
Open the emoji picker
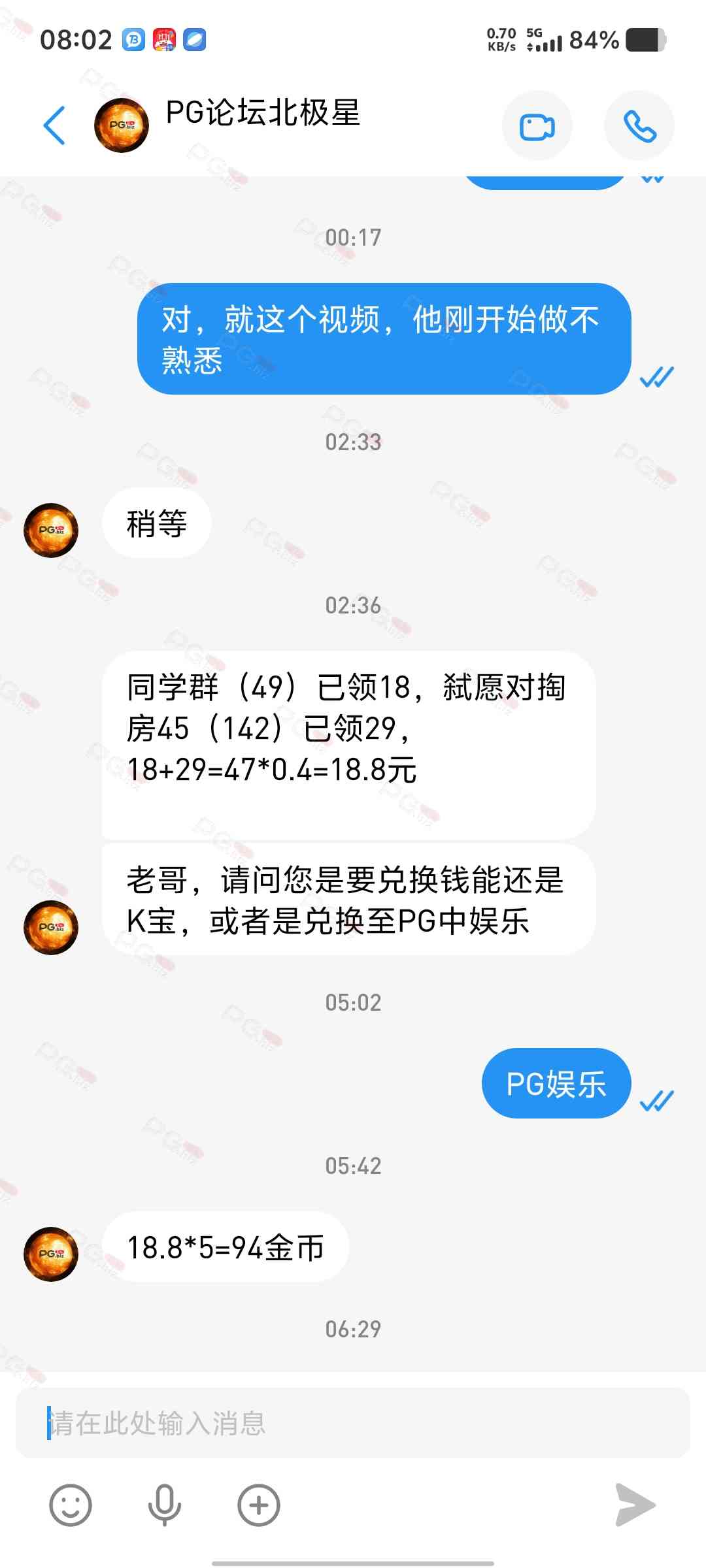click(x=71, y=1505)
